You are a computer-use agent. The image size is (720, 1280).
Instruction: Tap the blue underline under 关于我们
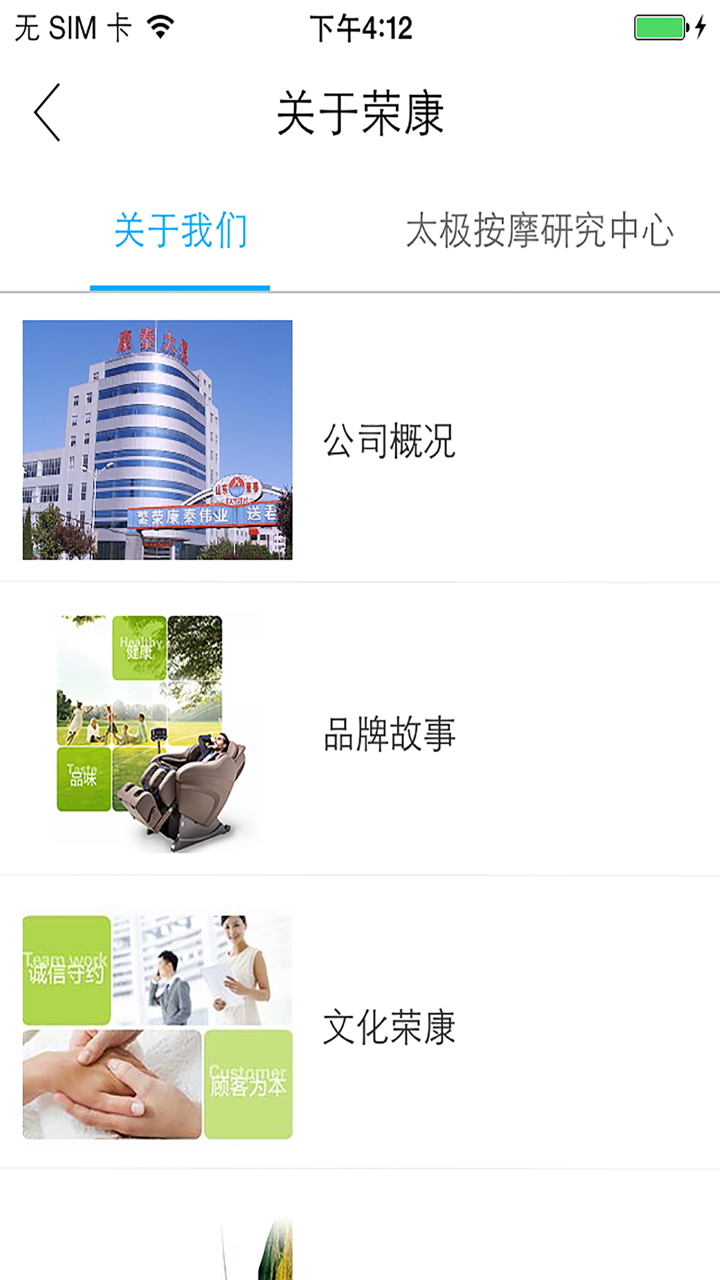(x=180, y=287)
